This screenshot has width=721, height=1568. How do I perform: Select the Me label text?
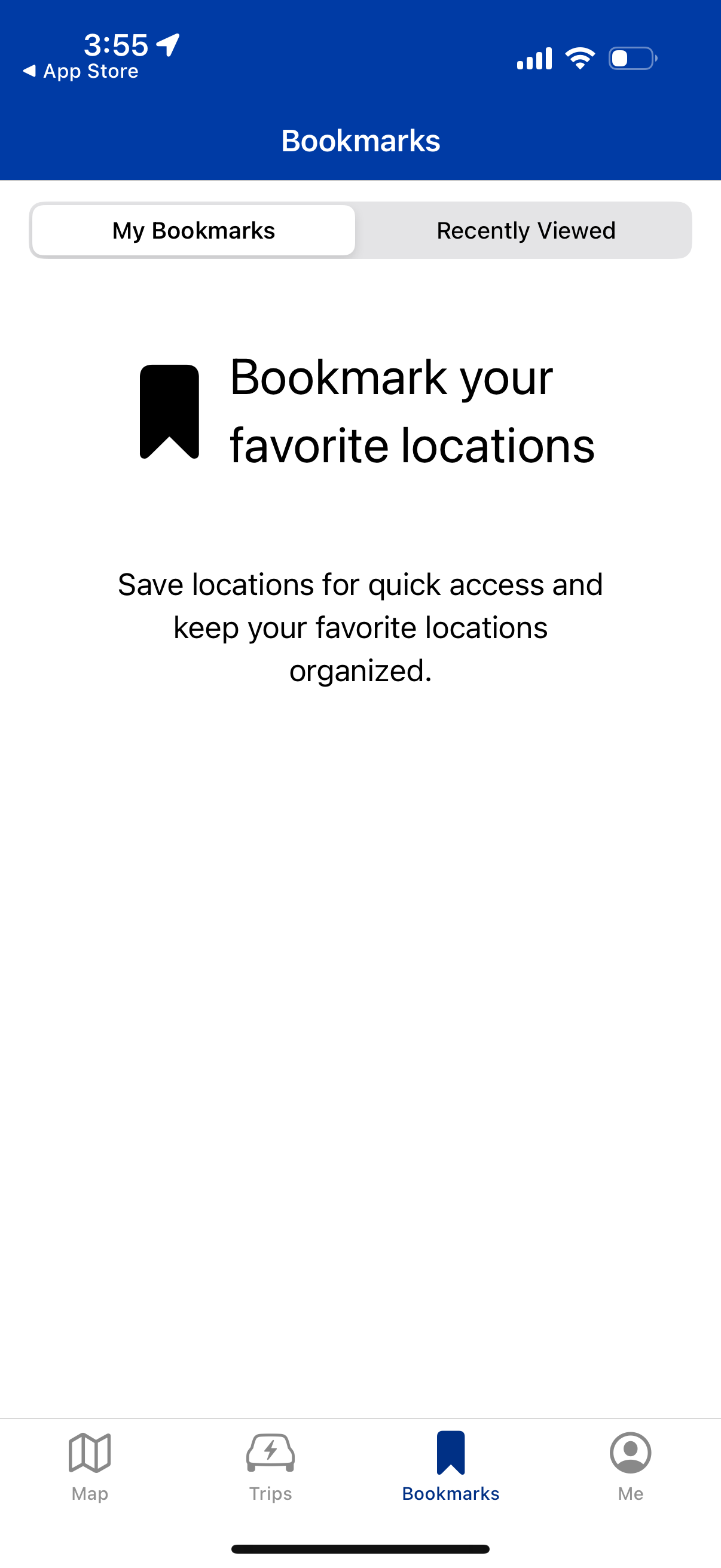(630, 1493)
